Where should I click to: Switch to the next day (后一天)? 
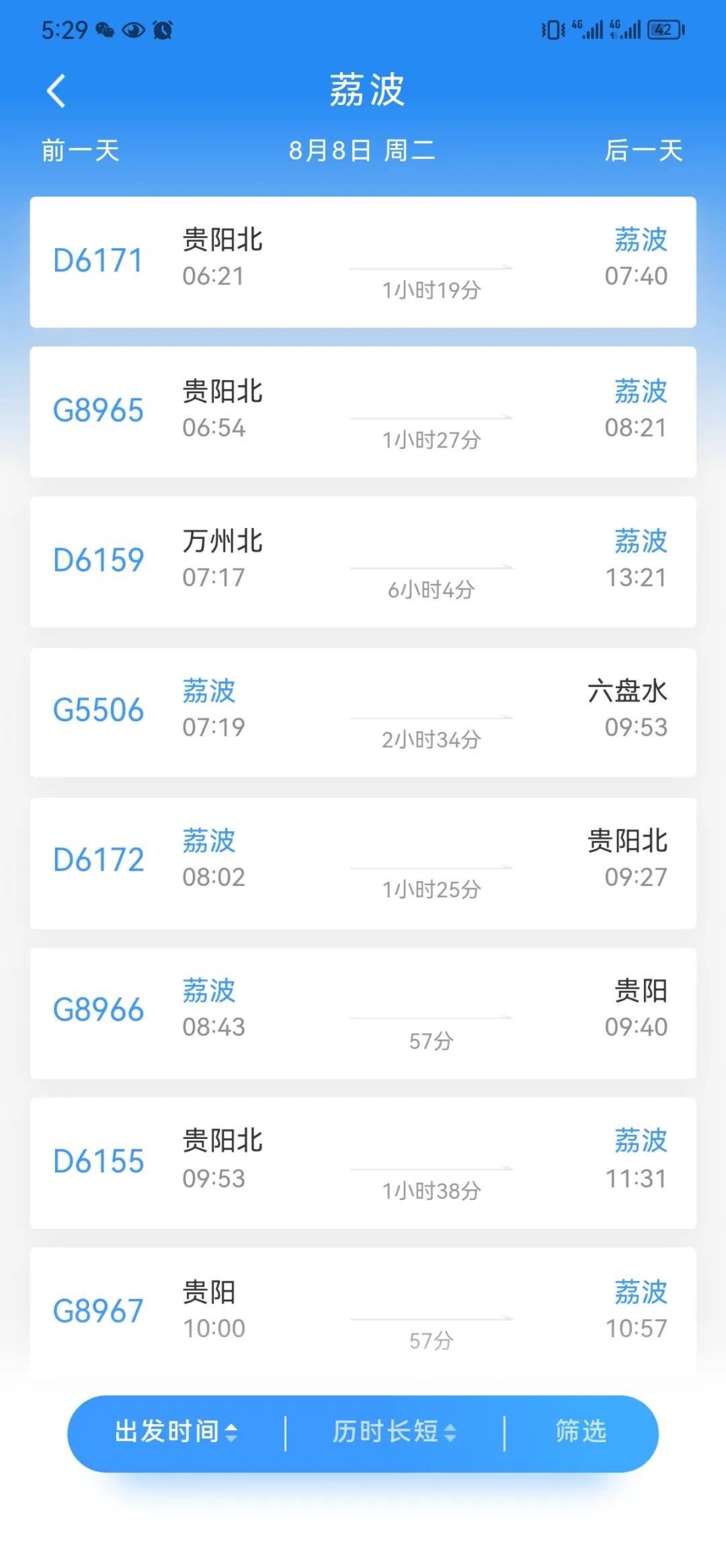coord(643,151)
